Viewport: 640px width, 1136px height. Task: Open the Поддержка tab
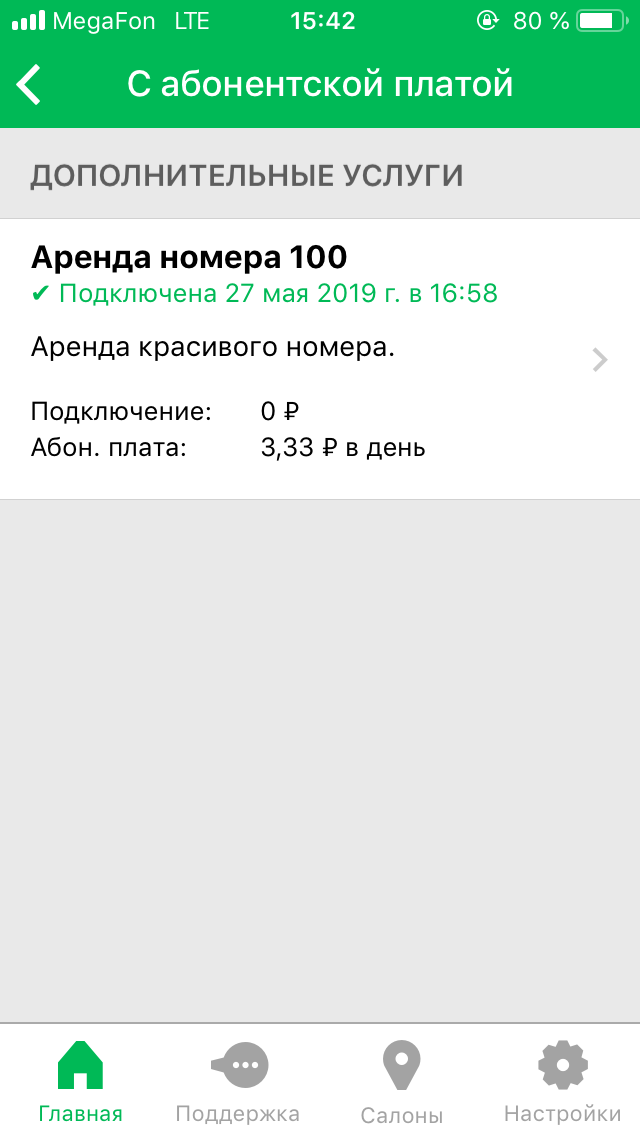pos(238,1080)
